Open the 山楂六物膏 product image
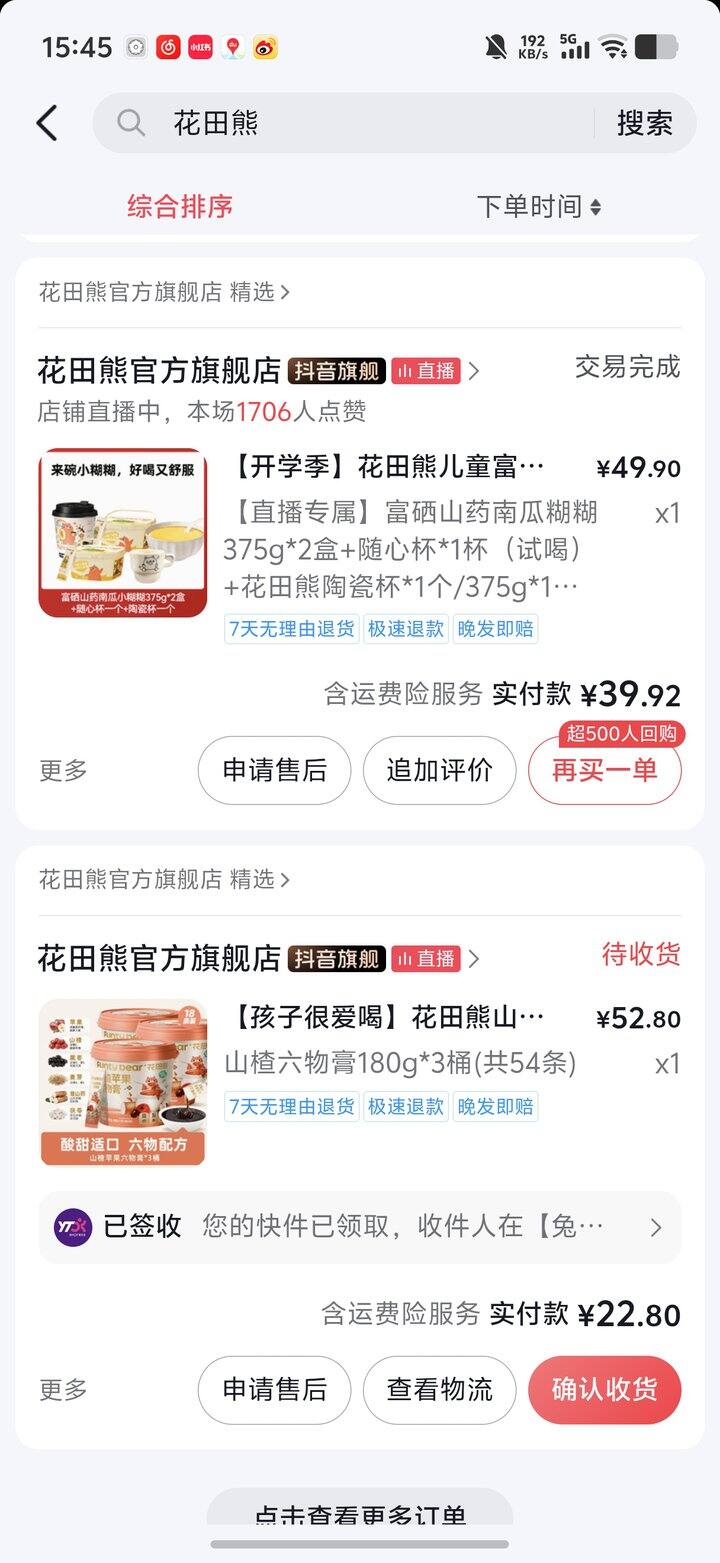720x1563 pixels. coord(123,1082)
